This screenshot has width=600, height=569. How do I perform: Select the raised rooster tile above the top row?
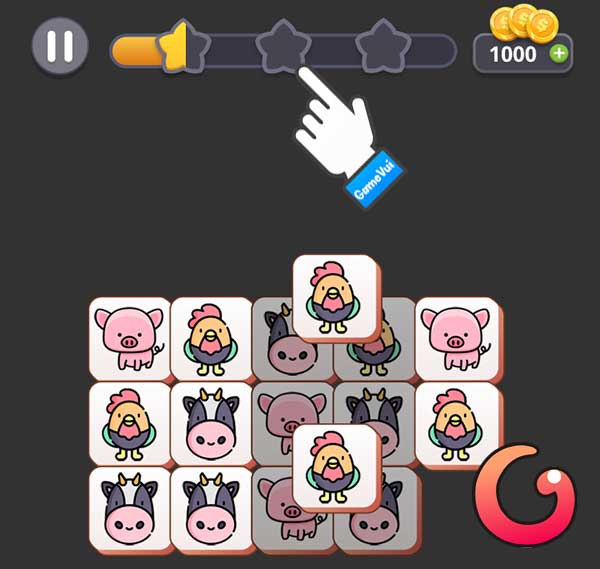tap(334, 295)
